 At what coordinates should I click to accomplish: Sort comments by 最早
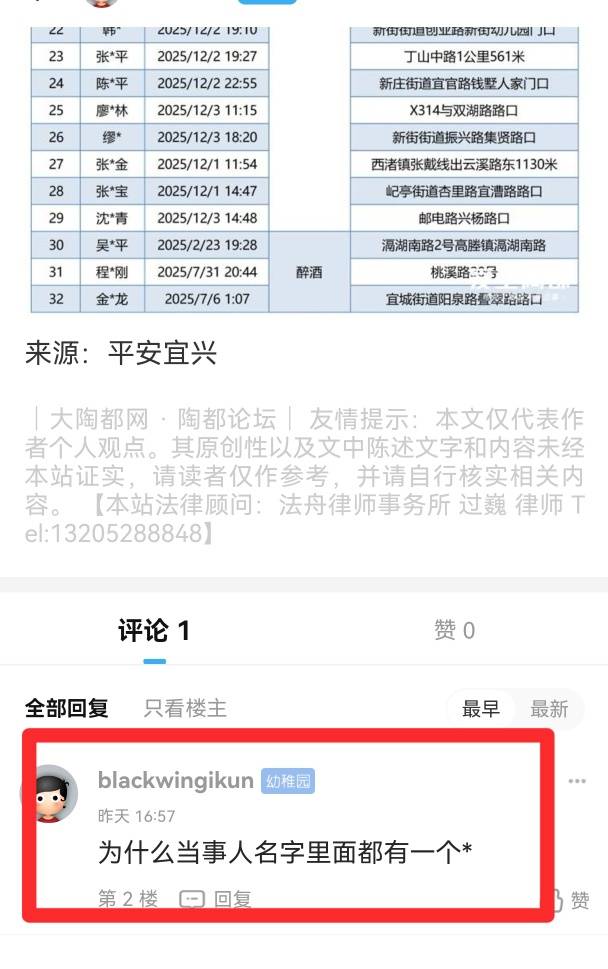[x=480, y=709]
